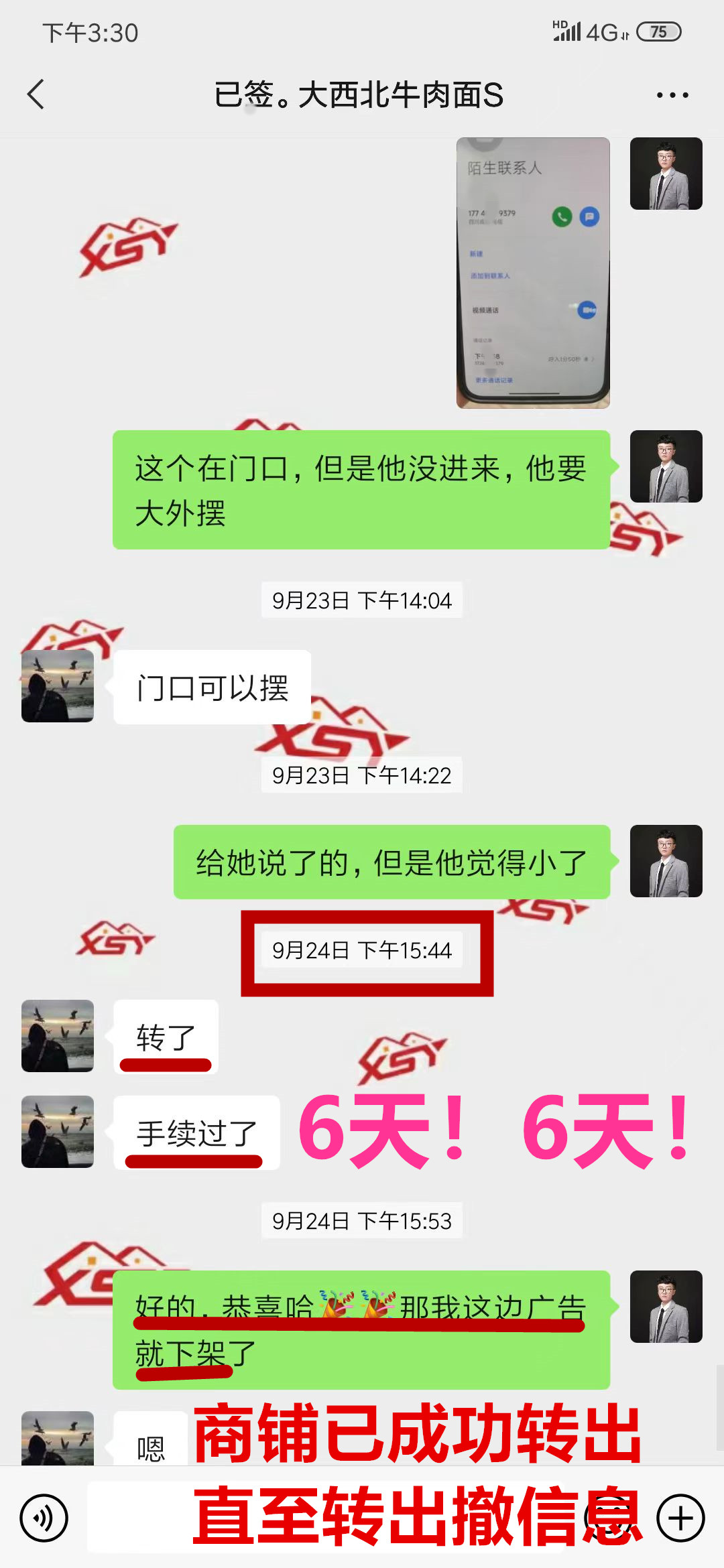This screenshot has height=1568, width=724.
Task: Open the sender avatar beside "给她说了的" message
Action: click(666, 861)
